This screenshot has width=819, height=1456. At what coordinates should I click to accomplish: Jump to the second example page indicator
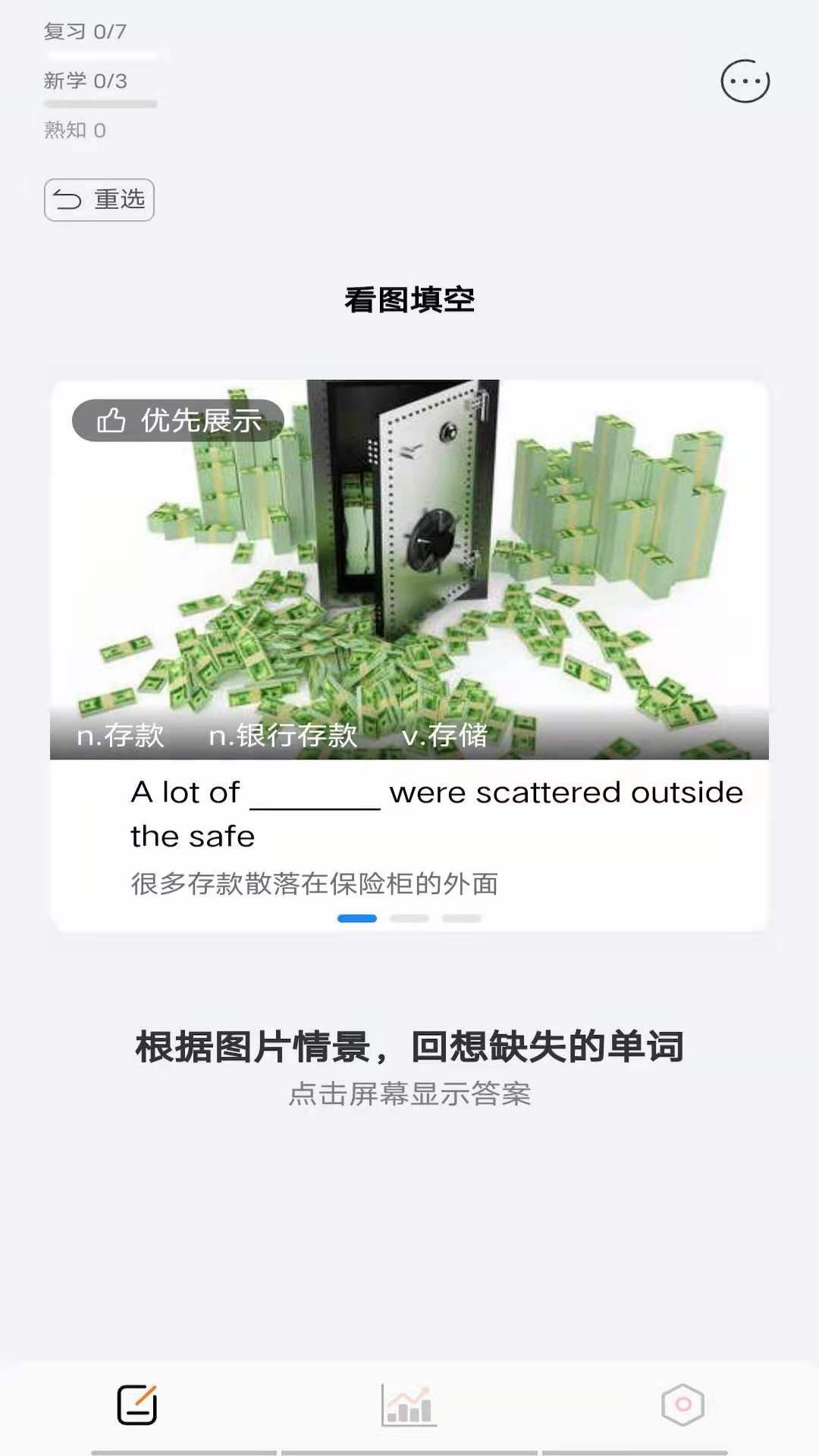pos(409,918)
